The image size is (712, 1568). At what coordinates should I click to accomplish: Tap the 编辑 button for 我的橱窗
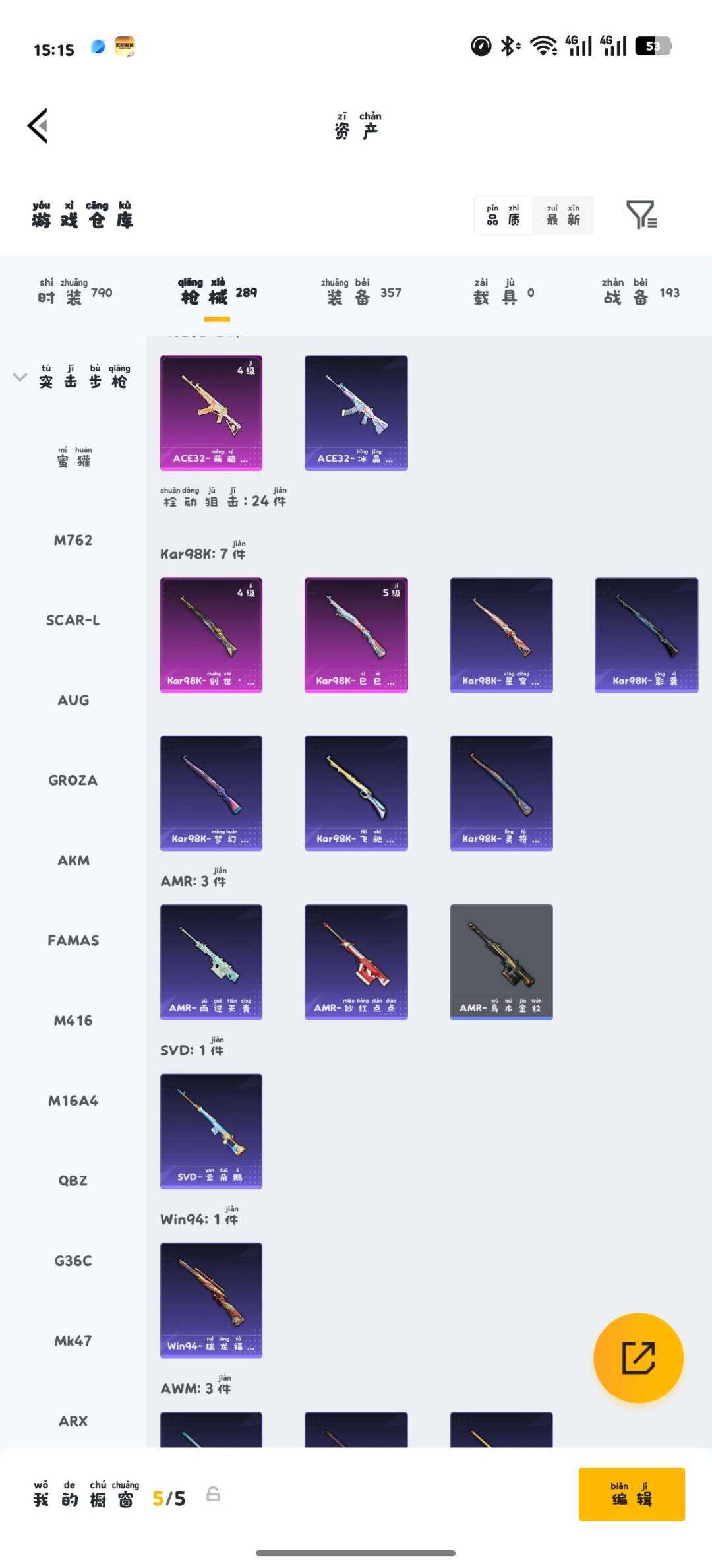click(632, 1494)
